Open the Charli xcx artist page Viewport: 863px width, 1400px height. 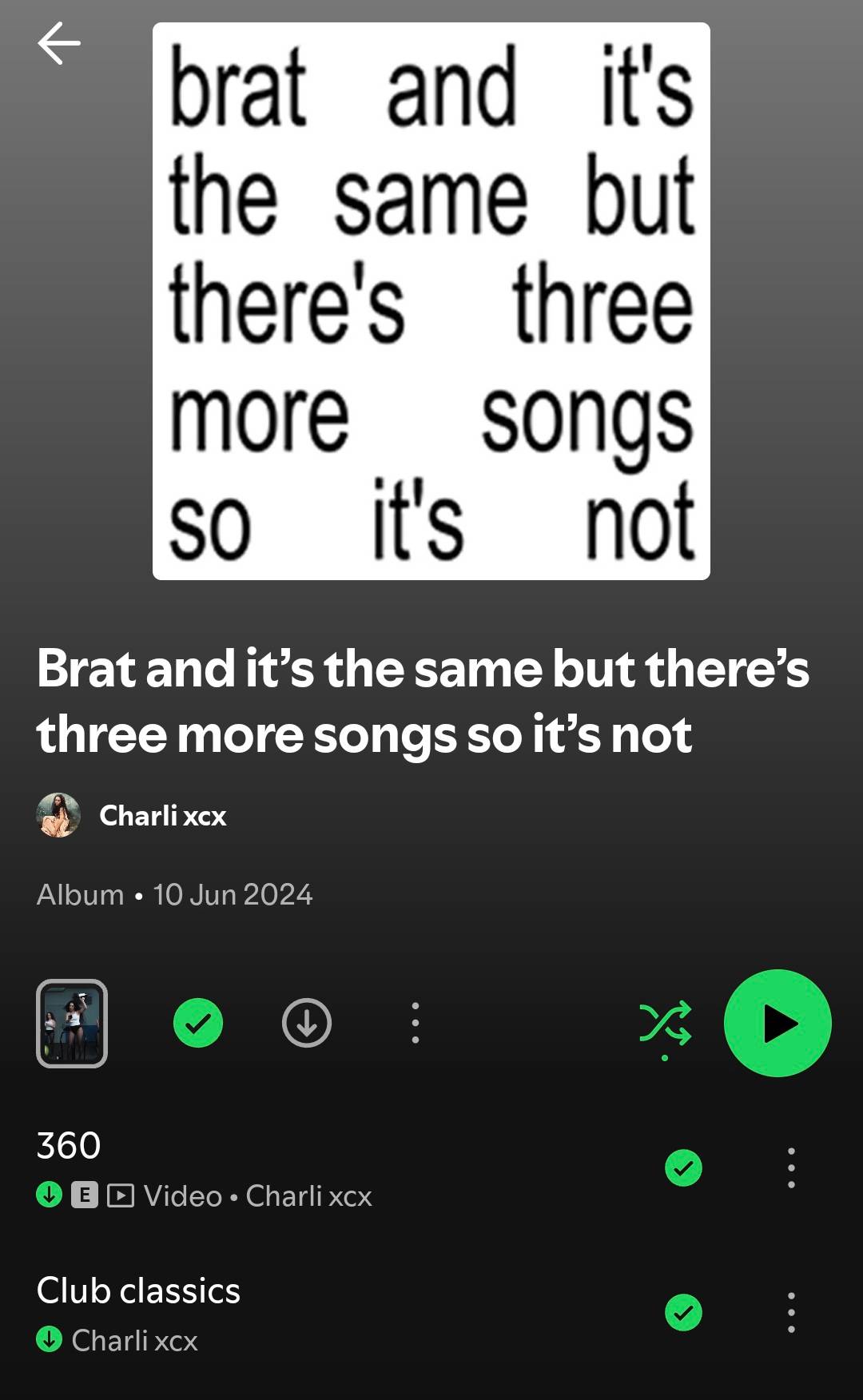132,815
